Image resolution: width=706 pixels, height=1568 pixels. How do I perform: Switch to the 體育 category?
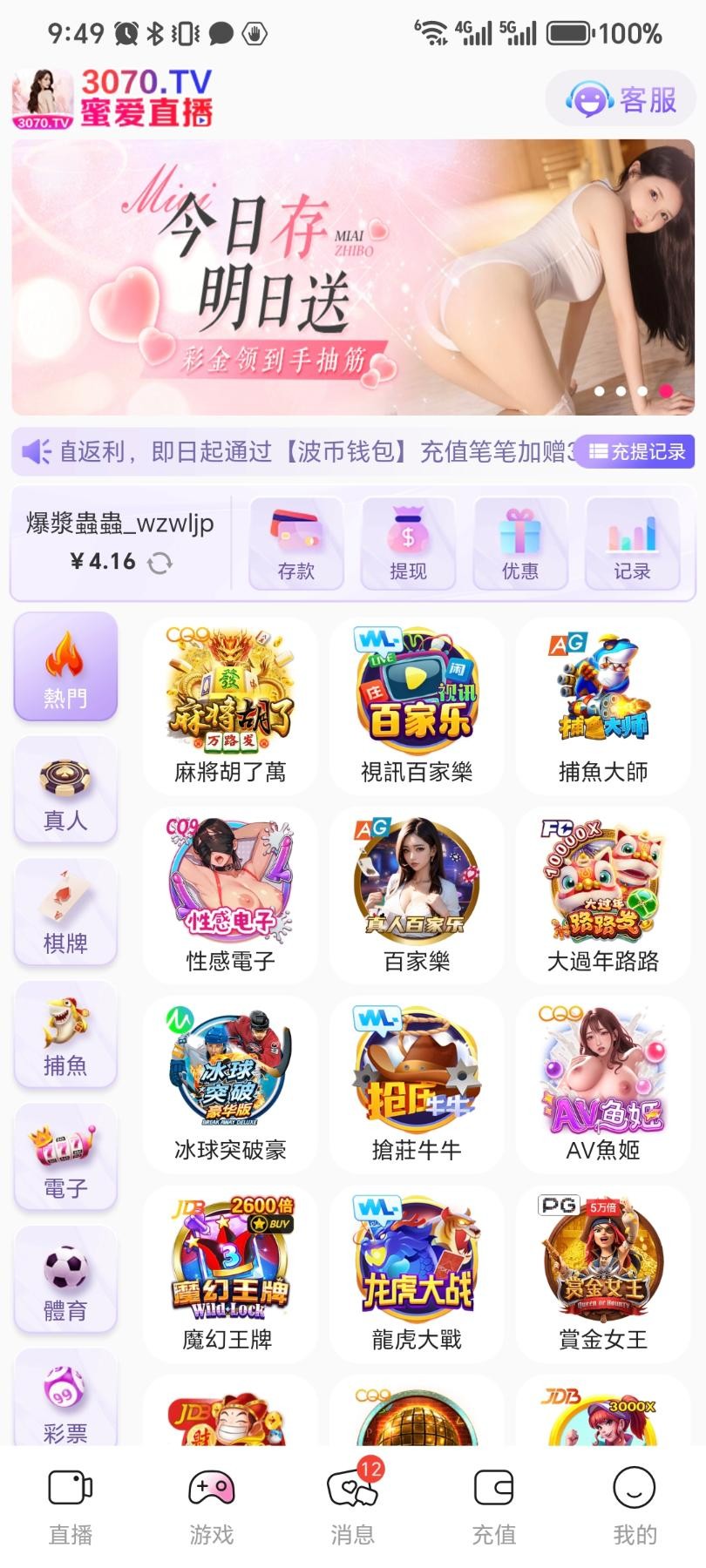[x=65, y=1281]
